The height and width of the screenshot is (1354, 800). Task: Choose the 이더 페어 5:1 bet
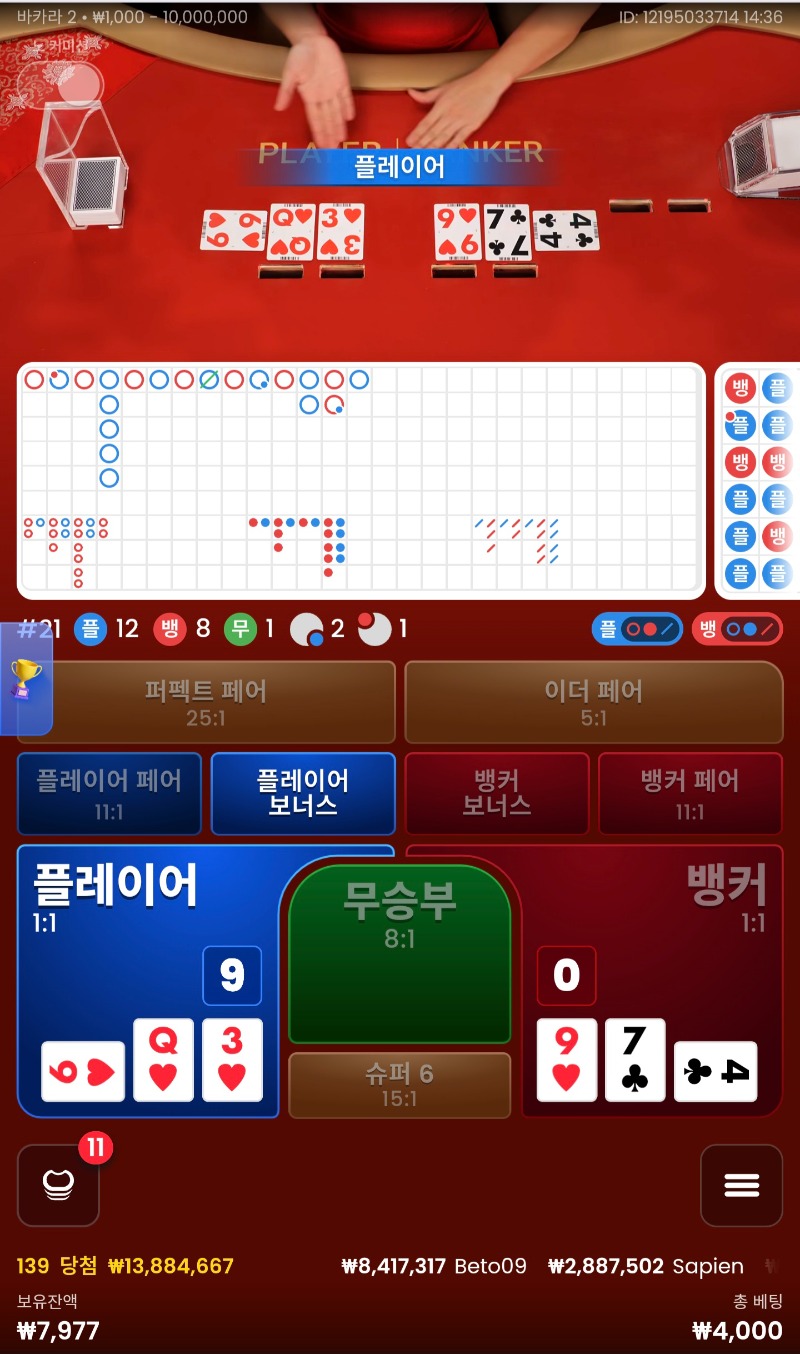click(593, 702)
